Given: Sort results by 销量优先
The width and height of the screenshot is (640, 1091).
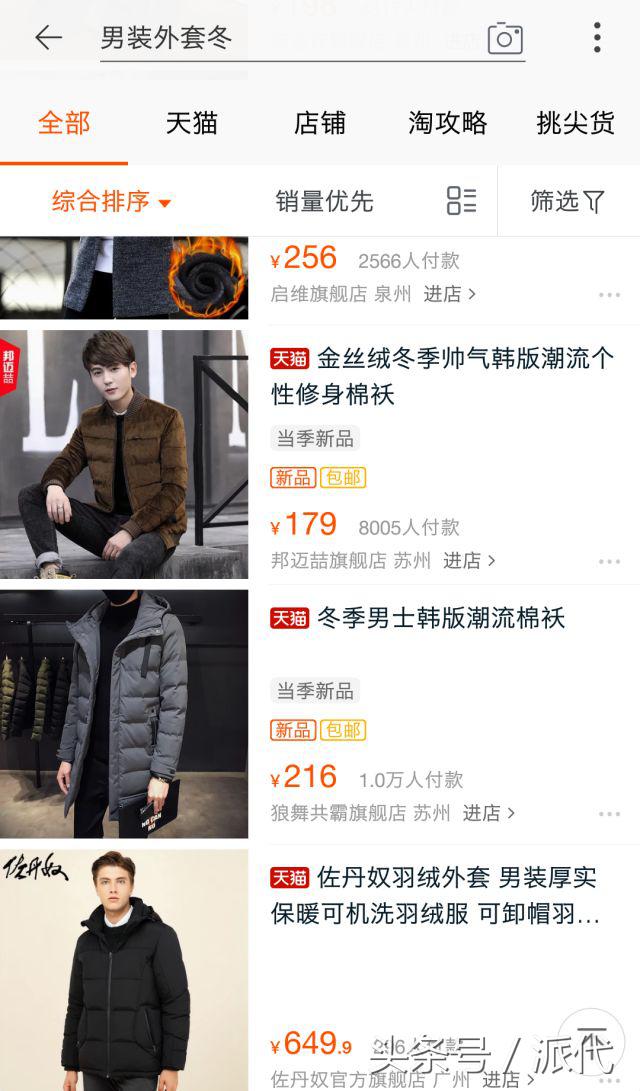Looking at the screenshot, I should point(324,201).
